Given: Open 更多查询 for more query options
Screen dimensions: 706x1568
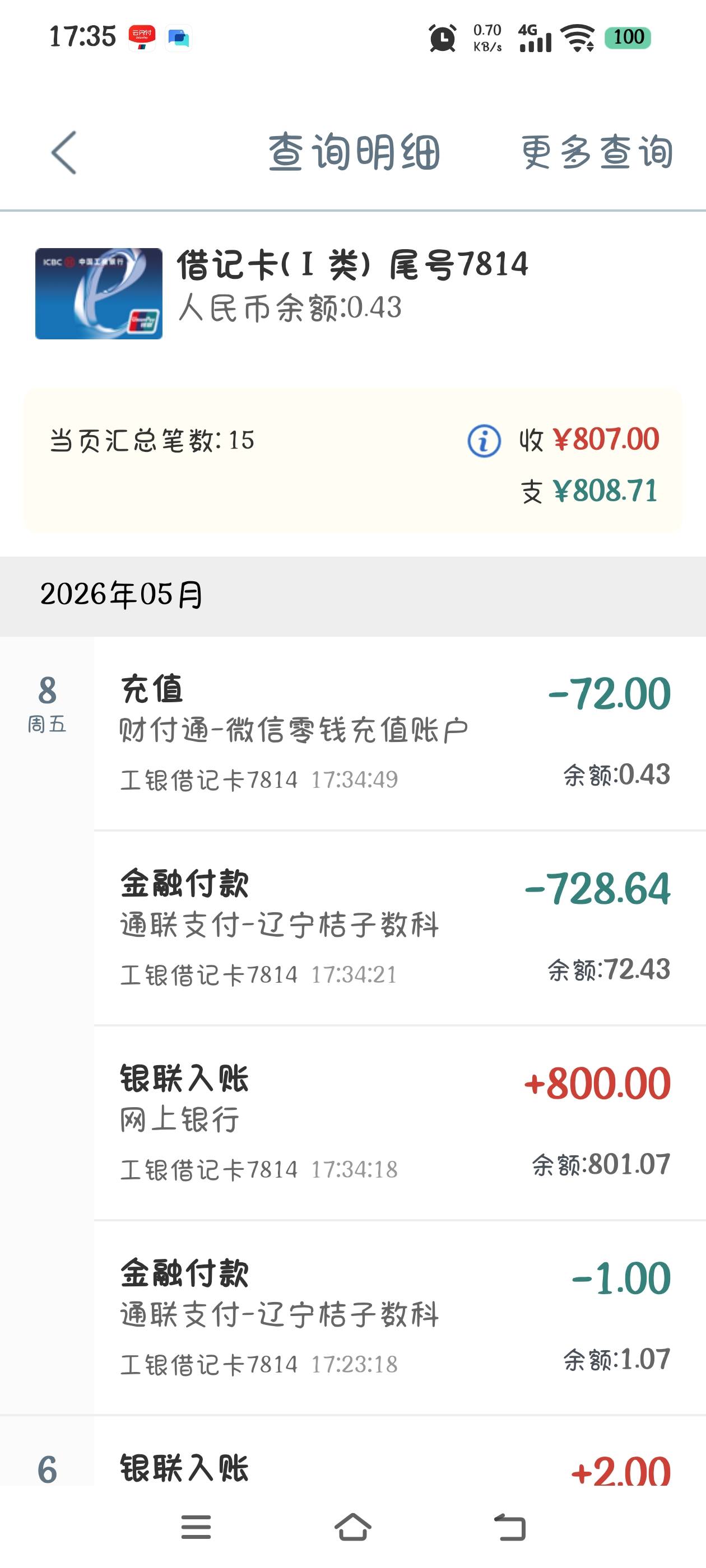Looking at the screenshot, I should pyautogui.click(x=596, y=152).
